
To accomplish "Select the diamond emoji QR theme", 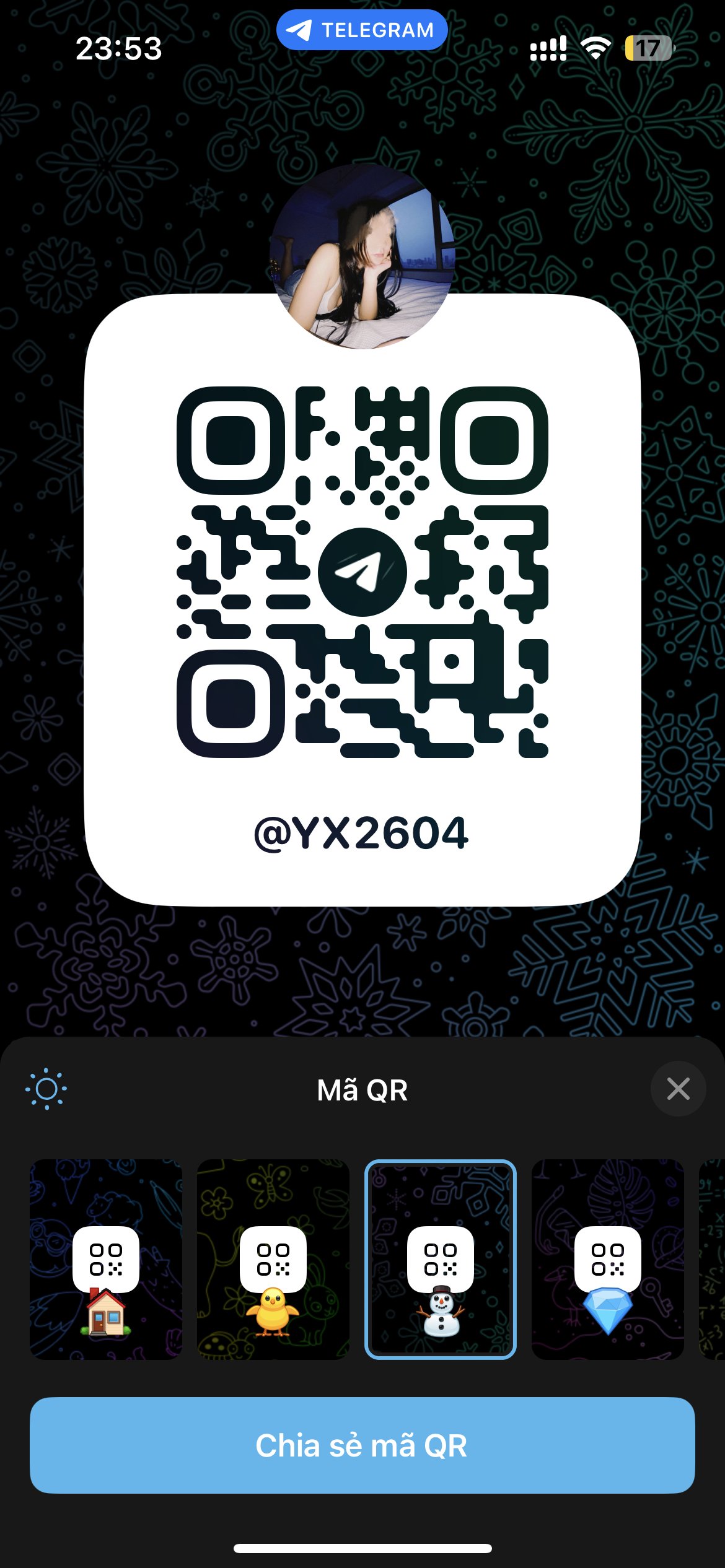I will (x=608, y=1260).
